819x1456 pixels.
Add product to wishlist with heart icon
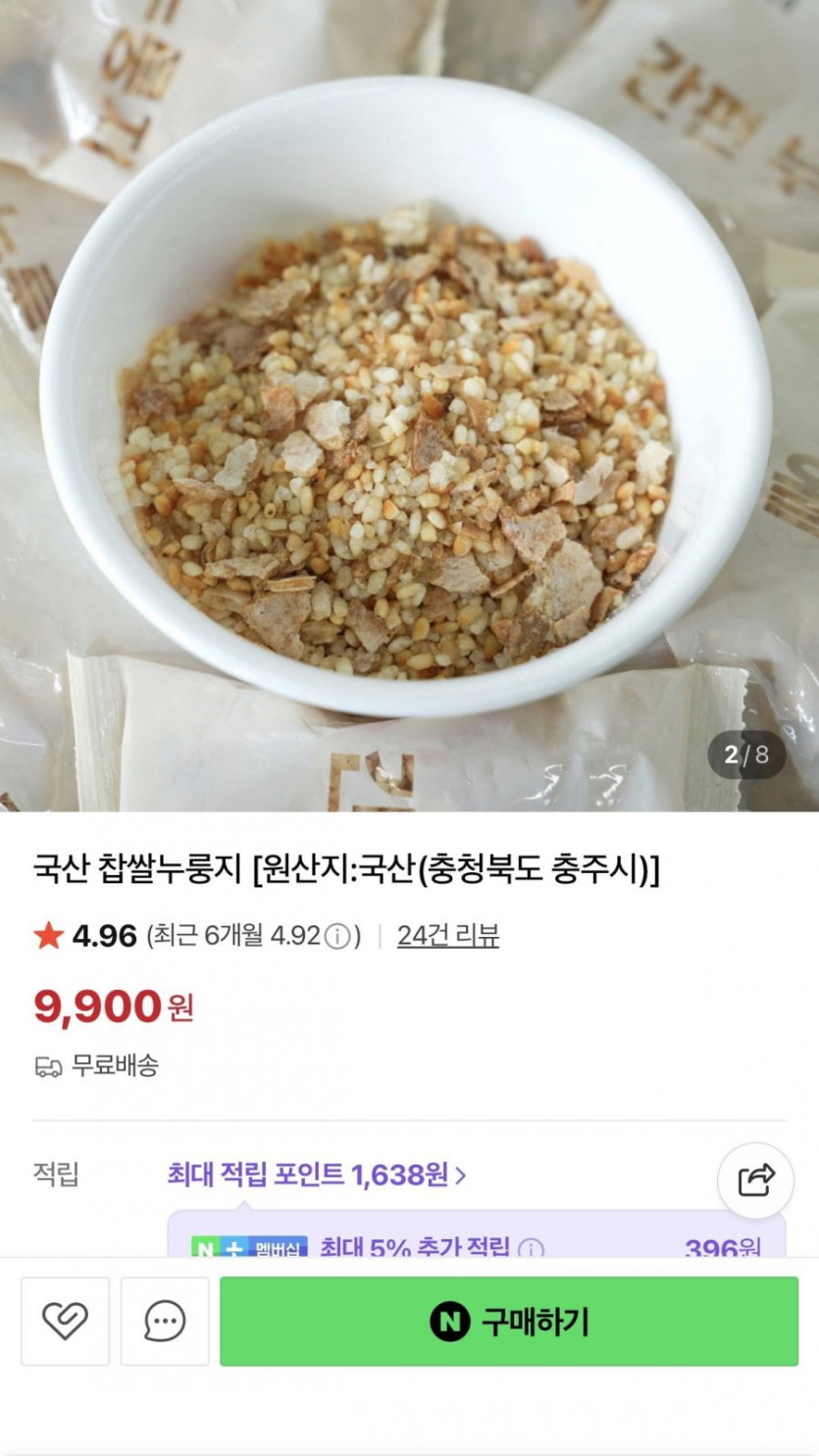65,1322
